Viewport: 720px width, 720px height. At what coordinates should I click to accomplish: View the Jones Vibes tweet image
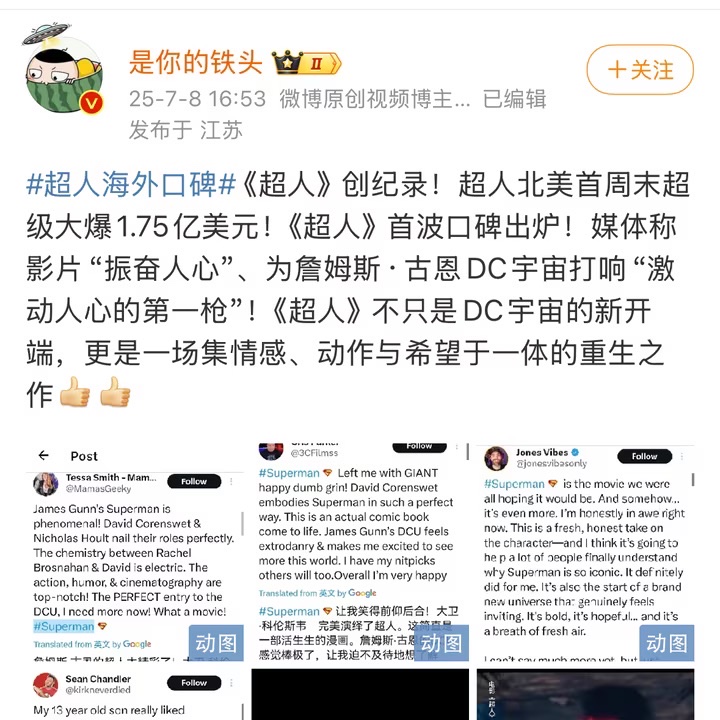coord(585,551)
